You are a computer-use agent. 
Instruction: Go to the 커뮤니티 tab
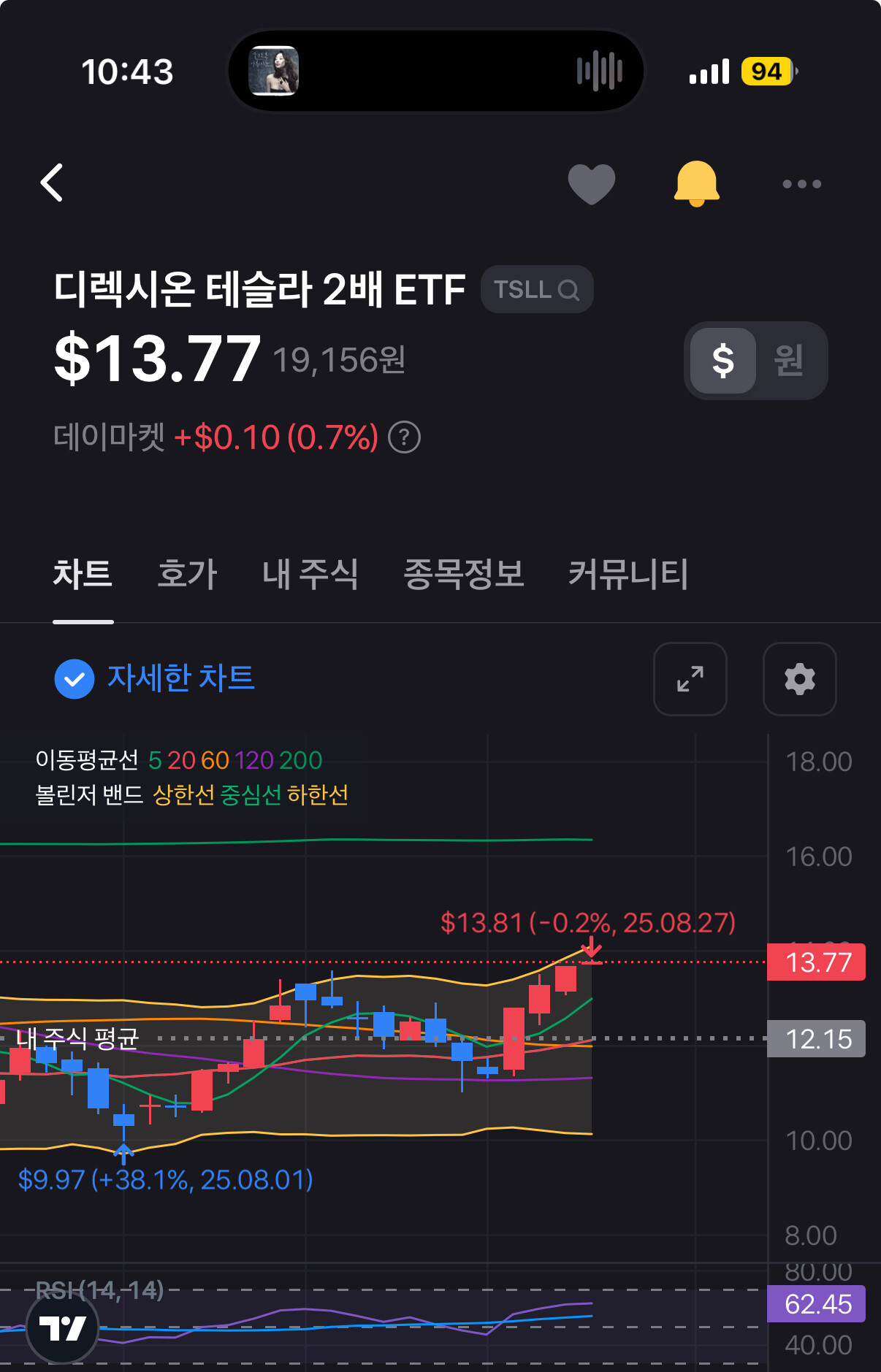[x=628, y=574]
